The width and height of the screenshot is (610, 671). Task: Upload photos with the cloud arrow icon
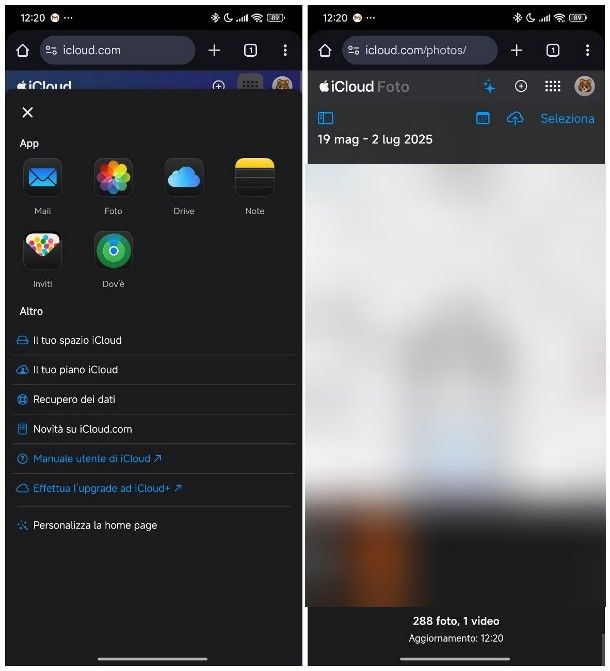[515, 118]
